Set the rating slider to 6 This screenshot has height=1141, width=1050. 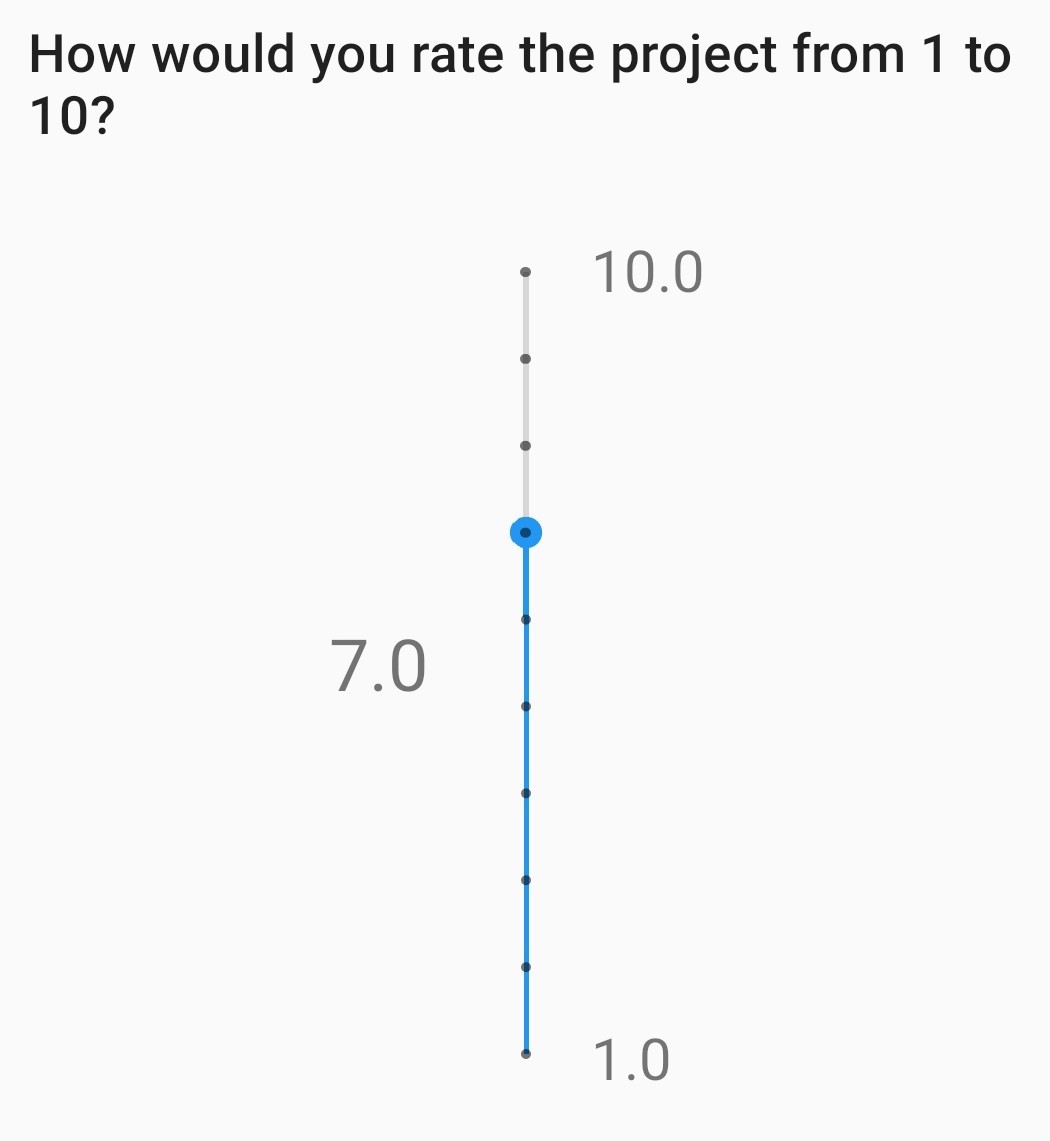[525, 620]
